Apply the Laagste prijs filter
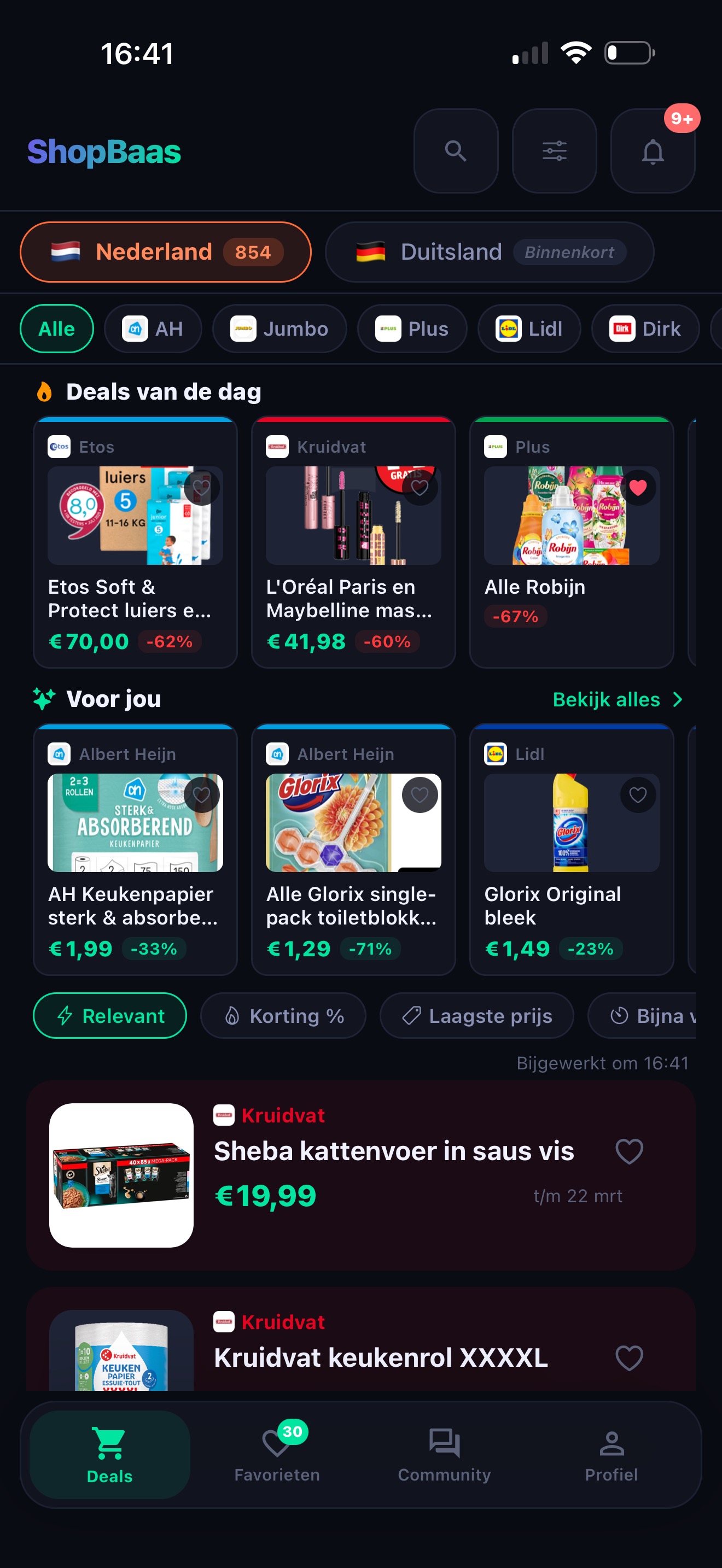 pyautogui.click(x=476, y=1015)
